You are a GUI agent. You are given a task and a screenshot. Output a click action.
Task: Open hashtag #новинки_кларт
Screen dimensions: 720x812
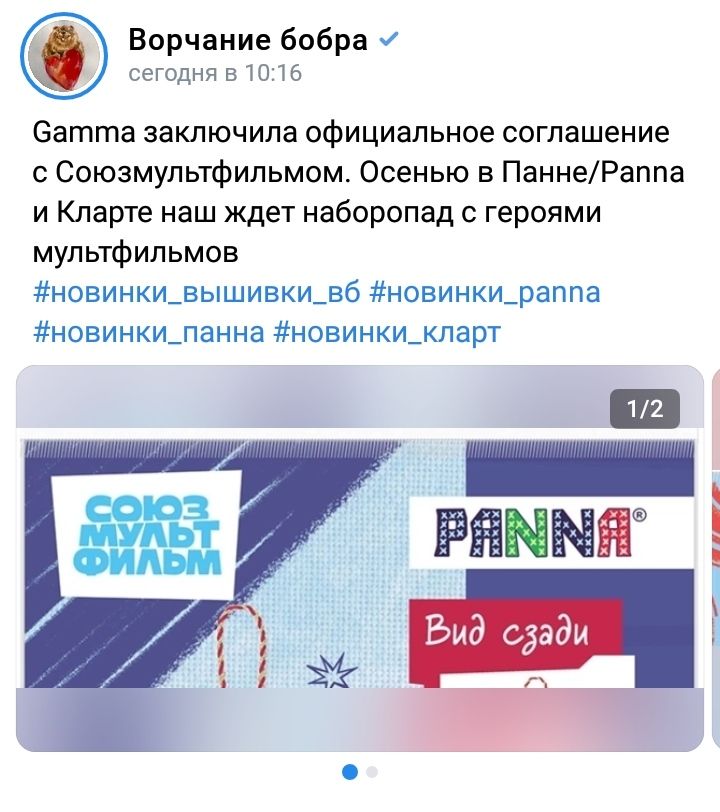[386, 331]
